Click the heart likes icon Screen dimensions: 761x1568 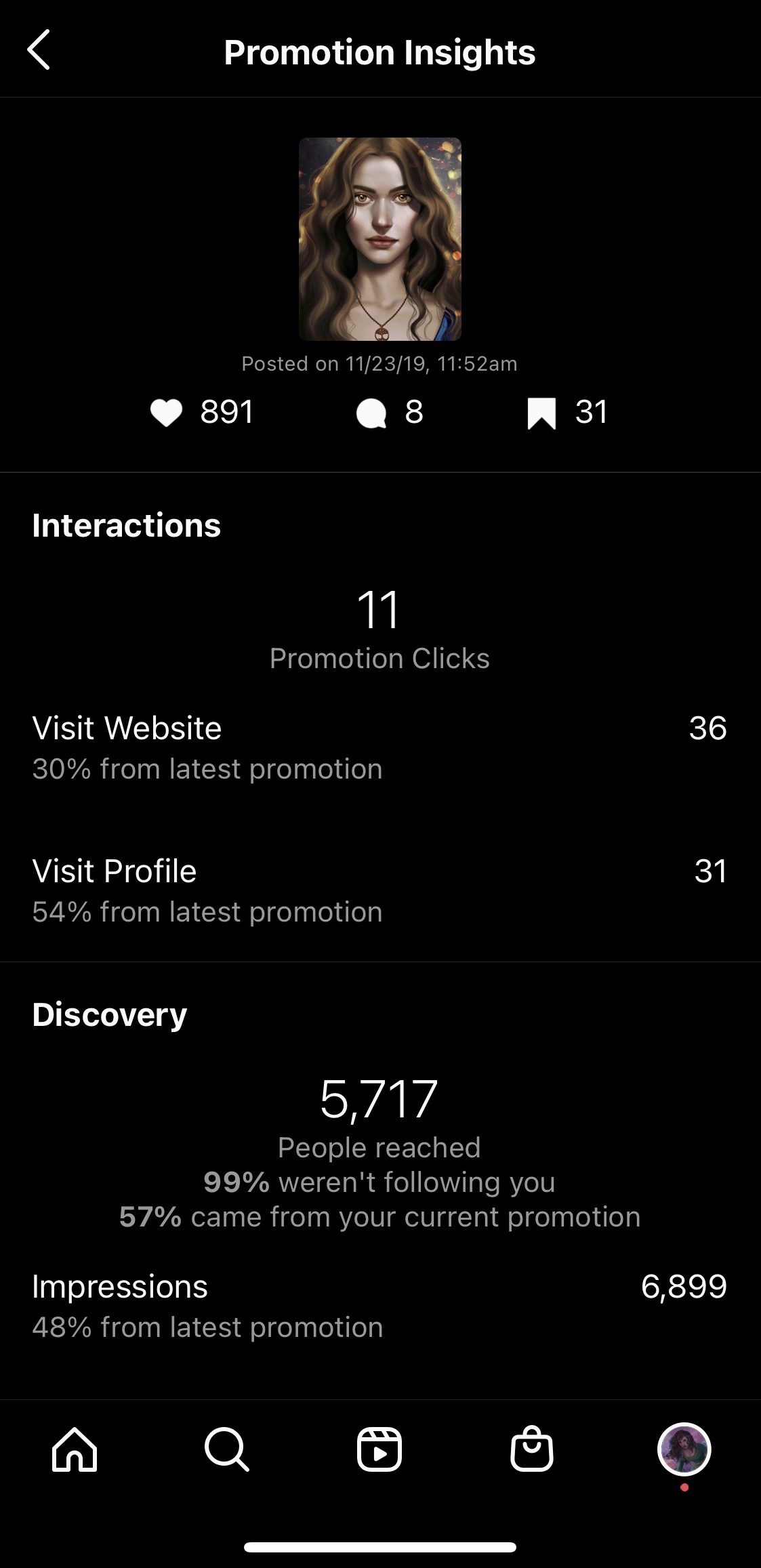point(167,412)
